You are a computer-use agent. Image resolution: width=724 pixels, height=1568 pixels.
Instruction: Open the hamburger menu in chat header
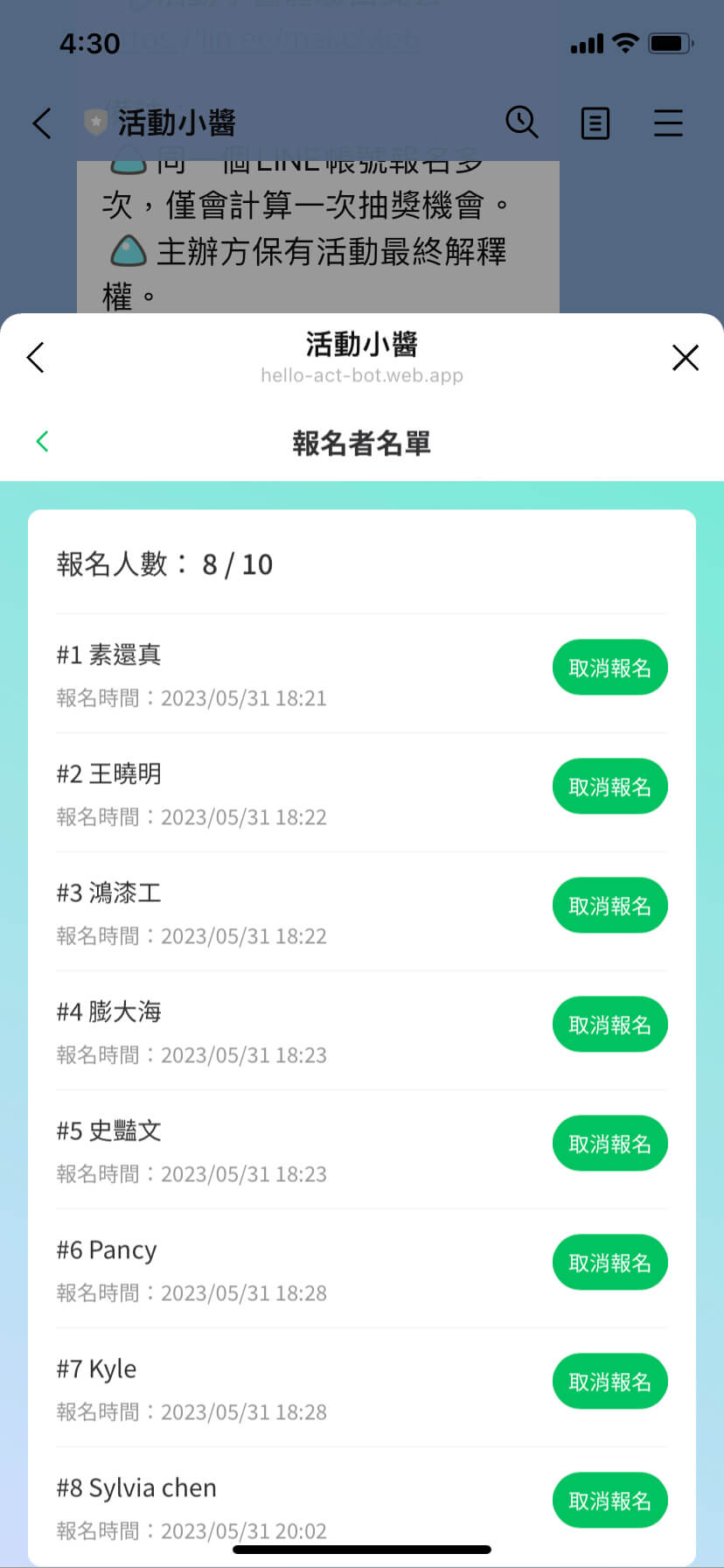point(668,123)
